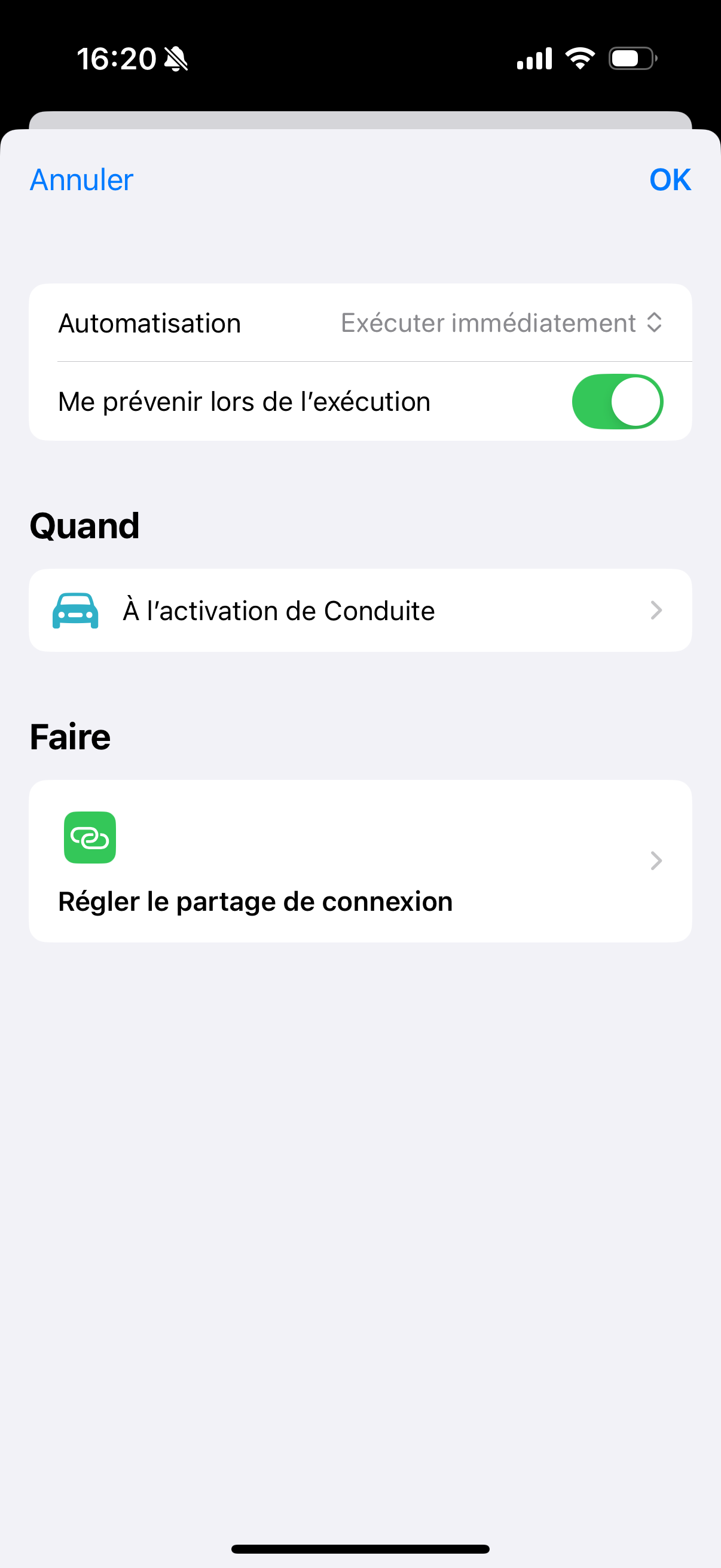Open the À l'activation de Conduite trigger

[x=359, y=611]
